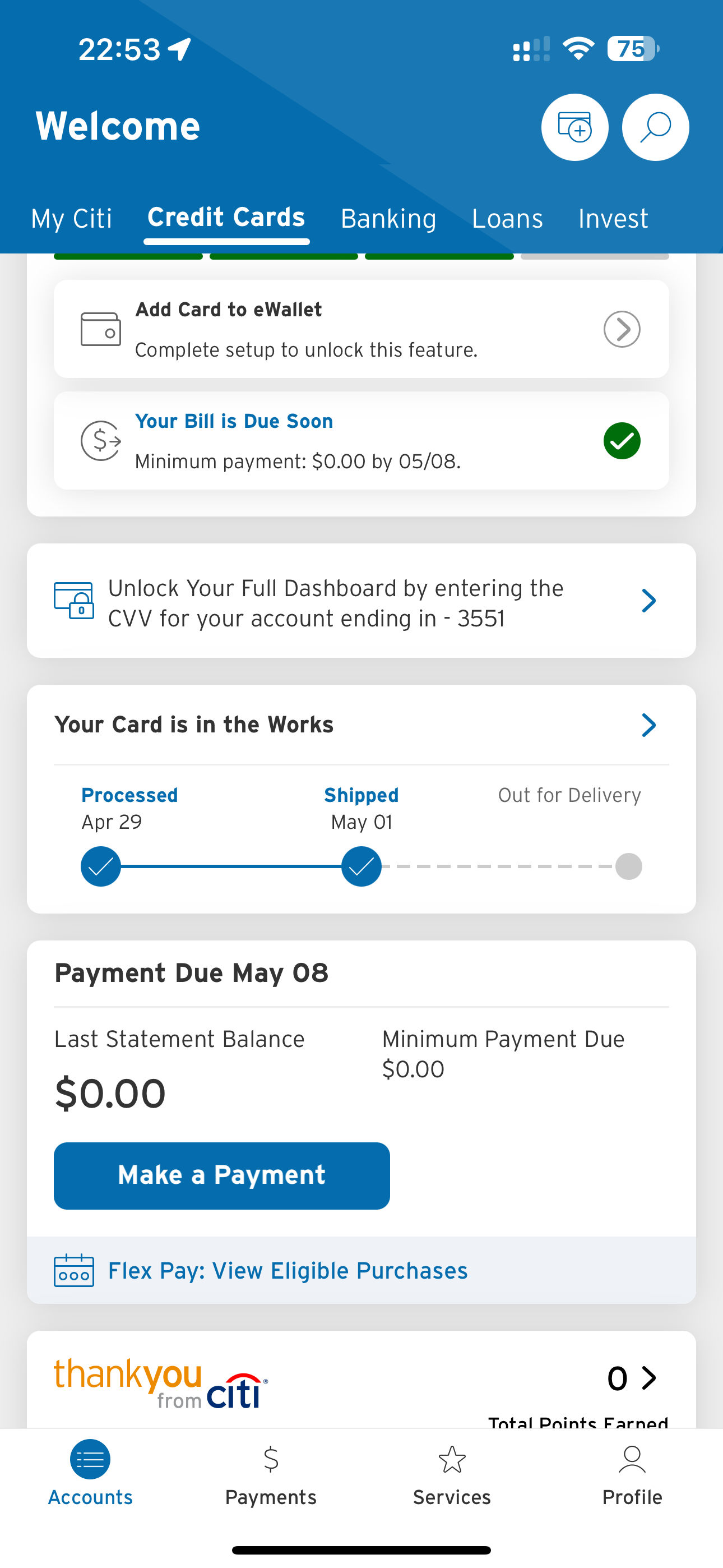Open Unlock Your Full Dashboard banner
723x1568 pixels.
pos(361,601)
